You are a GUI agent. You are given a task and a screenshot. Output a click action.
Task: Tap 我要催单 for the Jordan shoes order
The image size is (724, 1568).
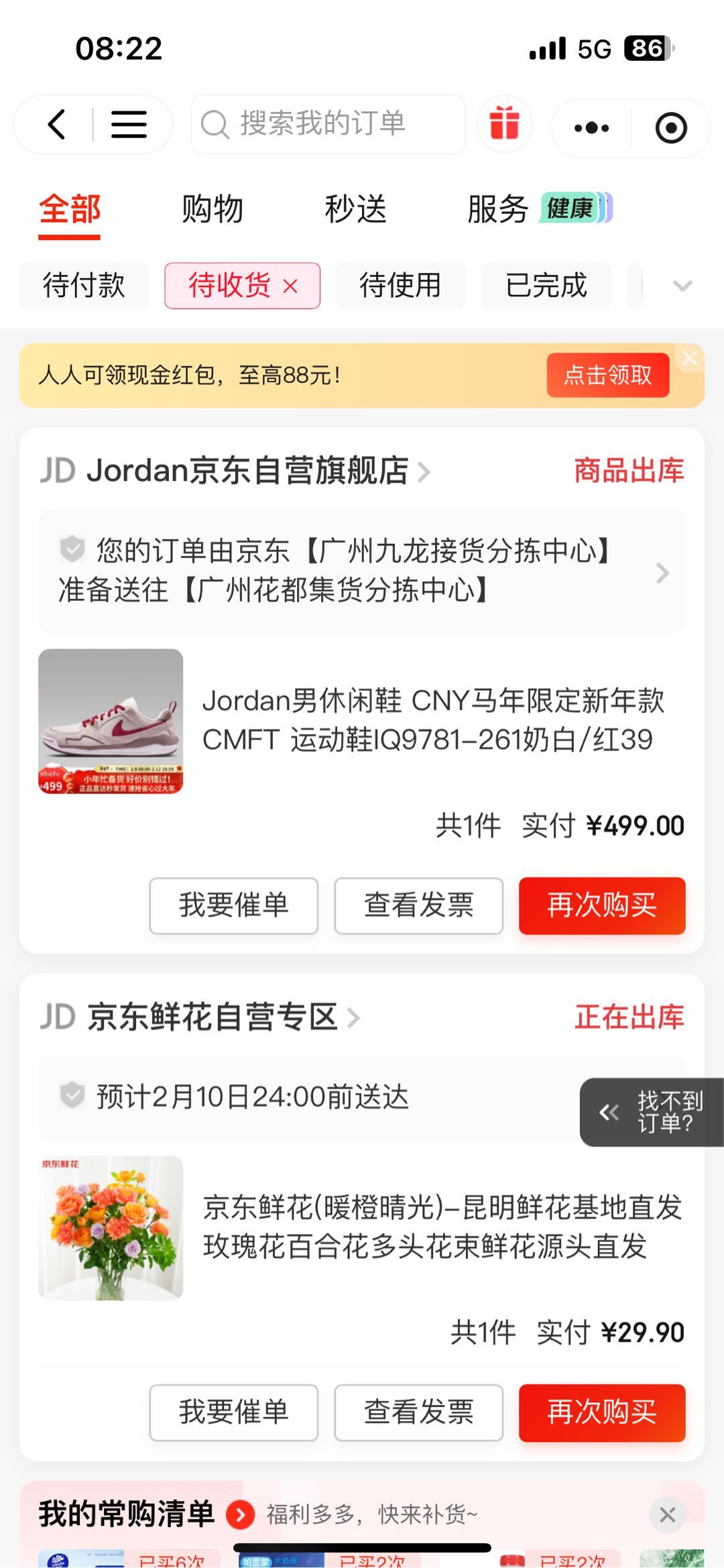(233, 905)
